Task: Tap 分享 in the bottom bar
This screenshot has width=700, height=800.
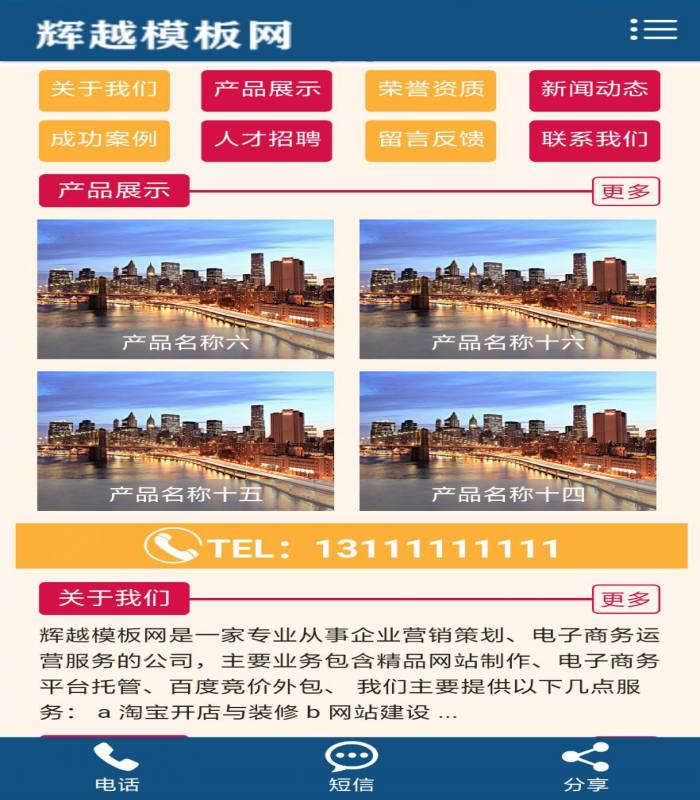Action: pos(585,768)
